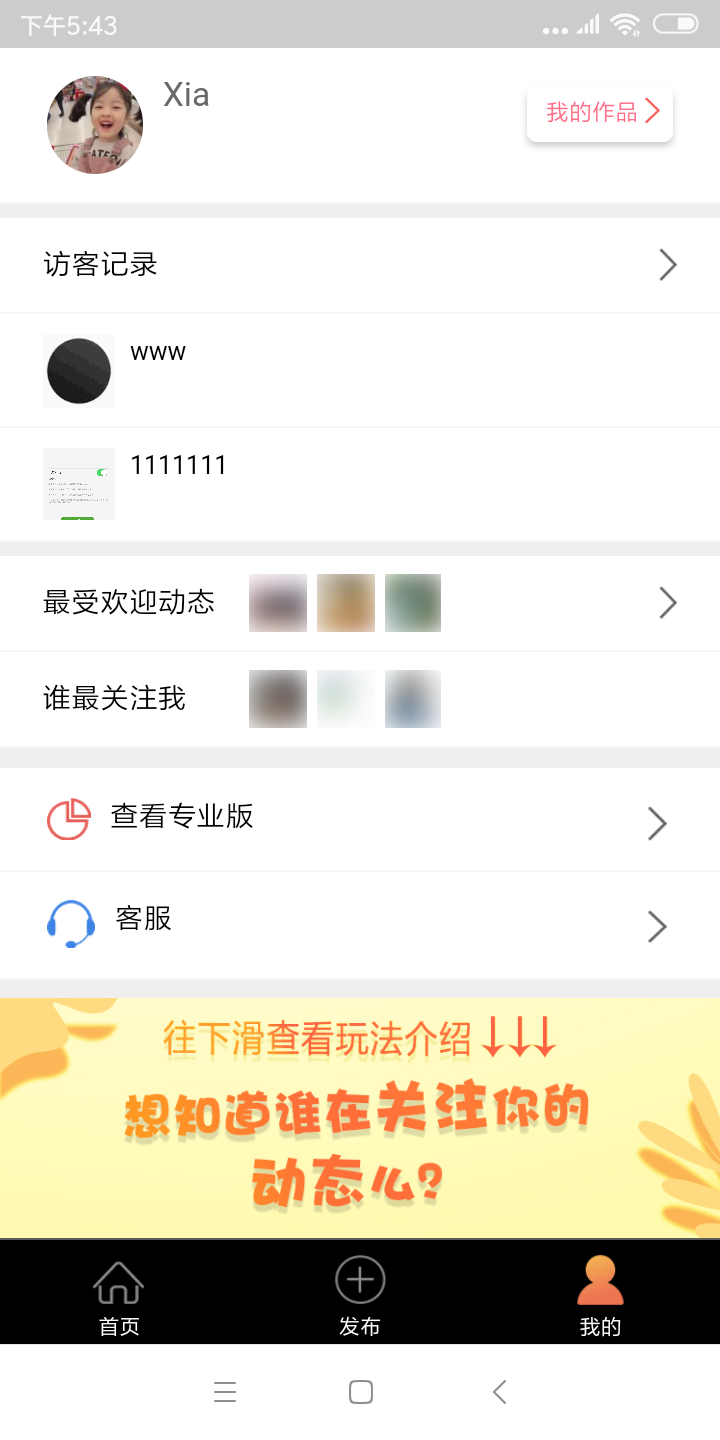Switch to 首页 tab
This screenshot has height=1440, width=720.
pos(119,1296)
